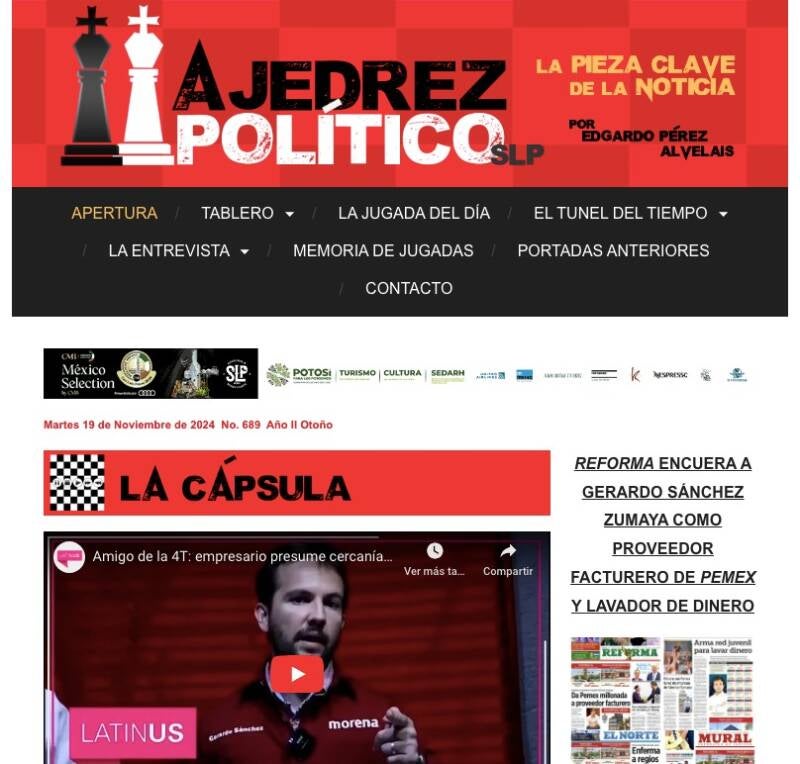Play the Latinus video
Image resolution: width=800 pixels, height=764 pixels.
click(297, 673)
